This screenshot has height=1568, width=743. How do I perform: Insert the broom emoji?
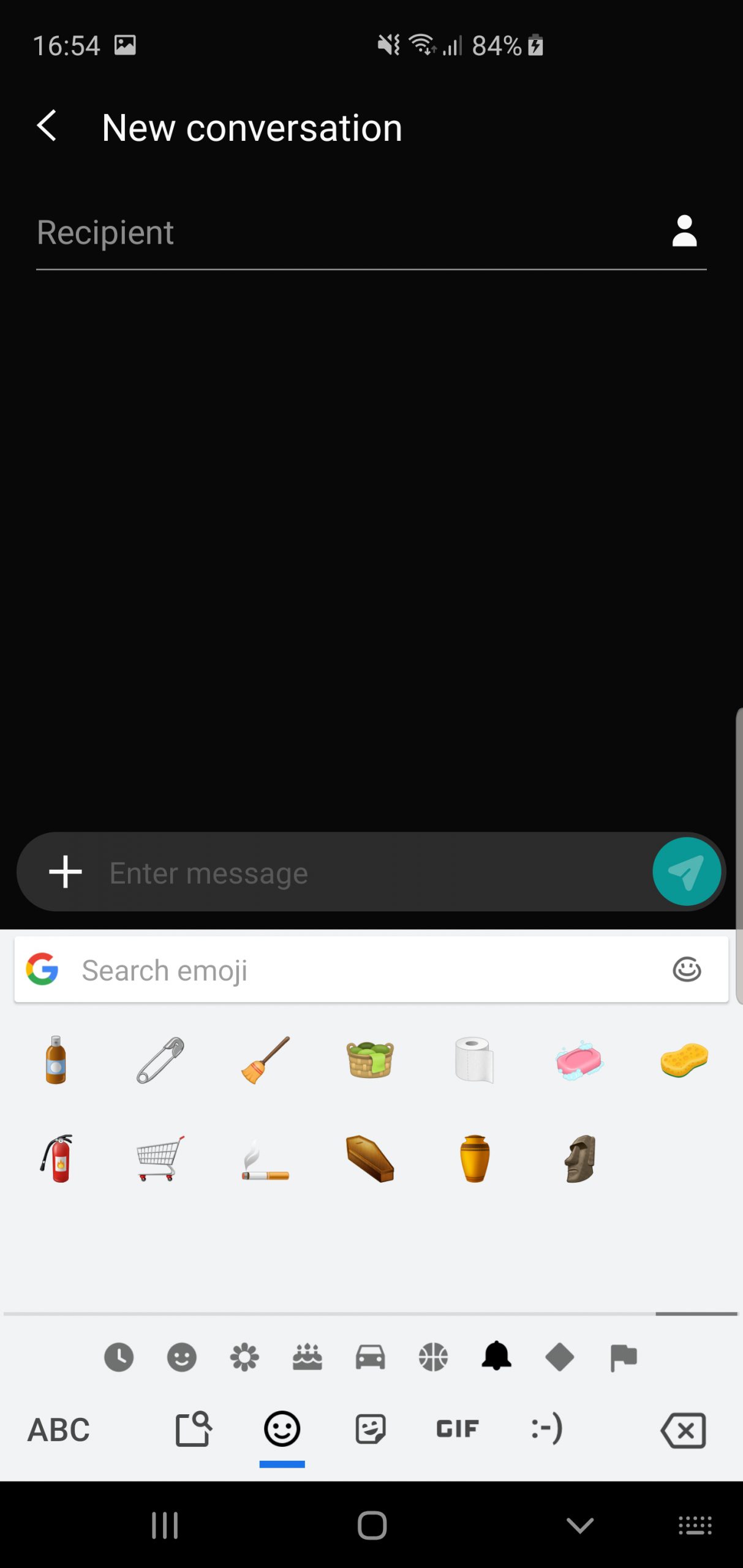click(265, 1060)
